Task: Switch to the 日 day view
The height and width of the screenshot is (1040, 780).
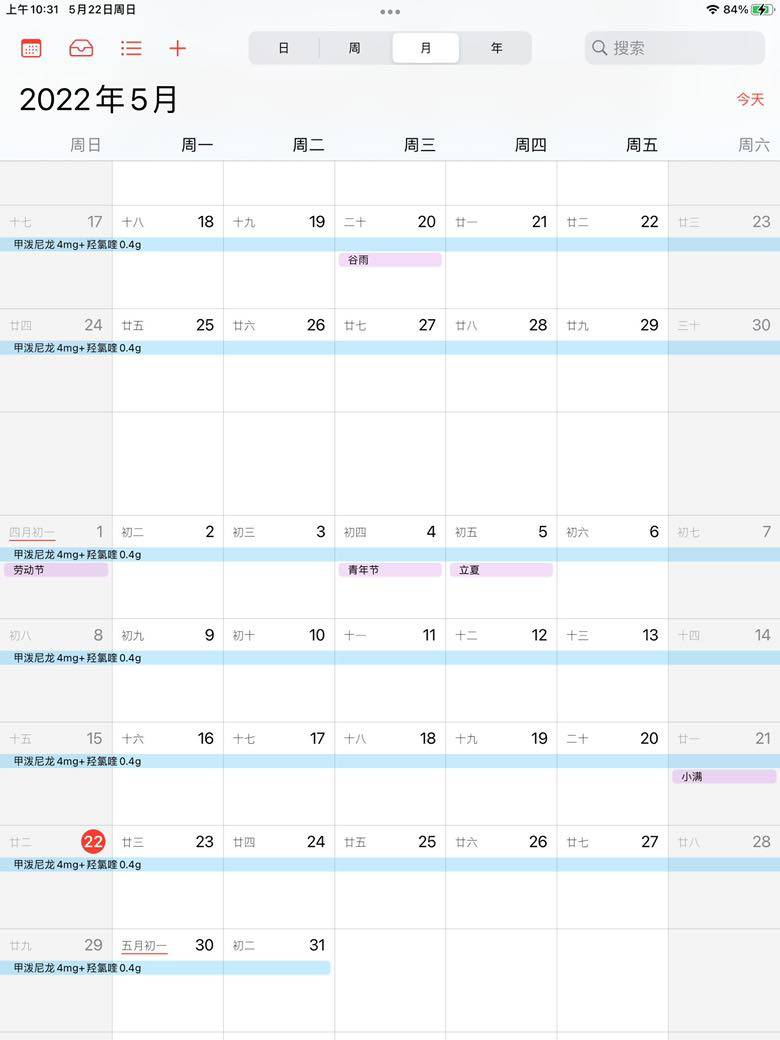Action: point(284,48)
